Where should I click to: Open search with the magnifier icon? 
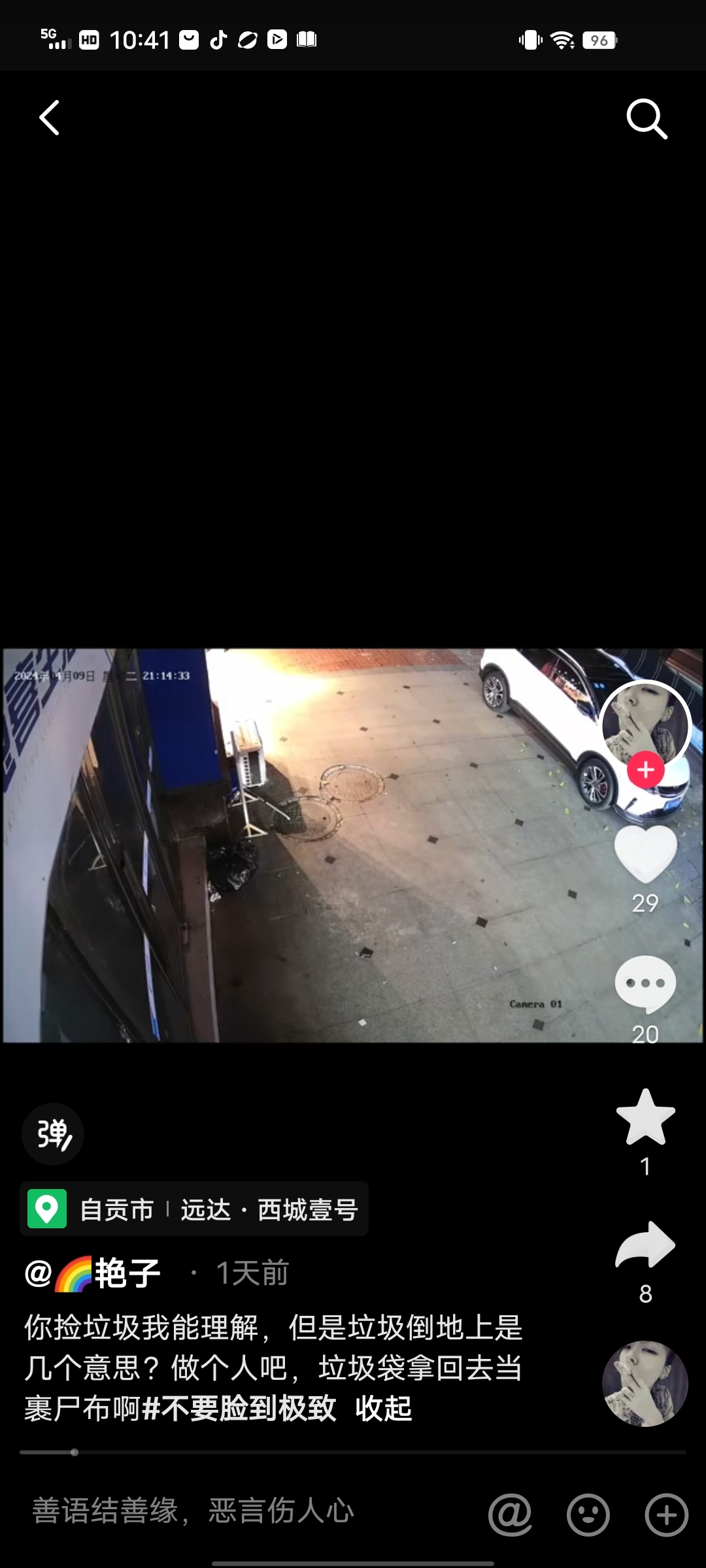(646, 119)
